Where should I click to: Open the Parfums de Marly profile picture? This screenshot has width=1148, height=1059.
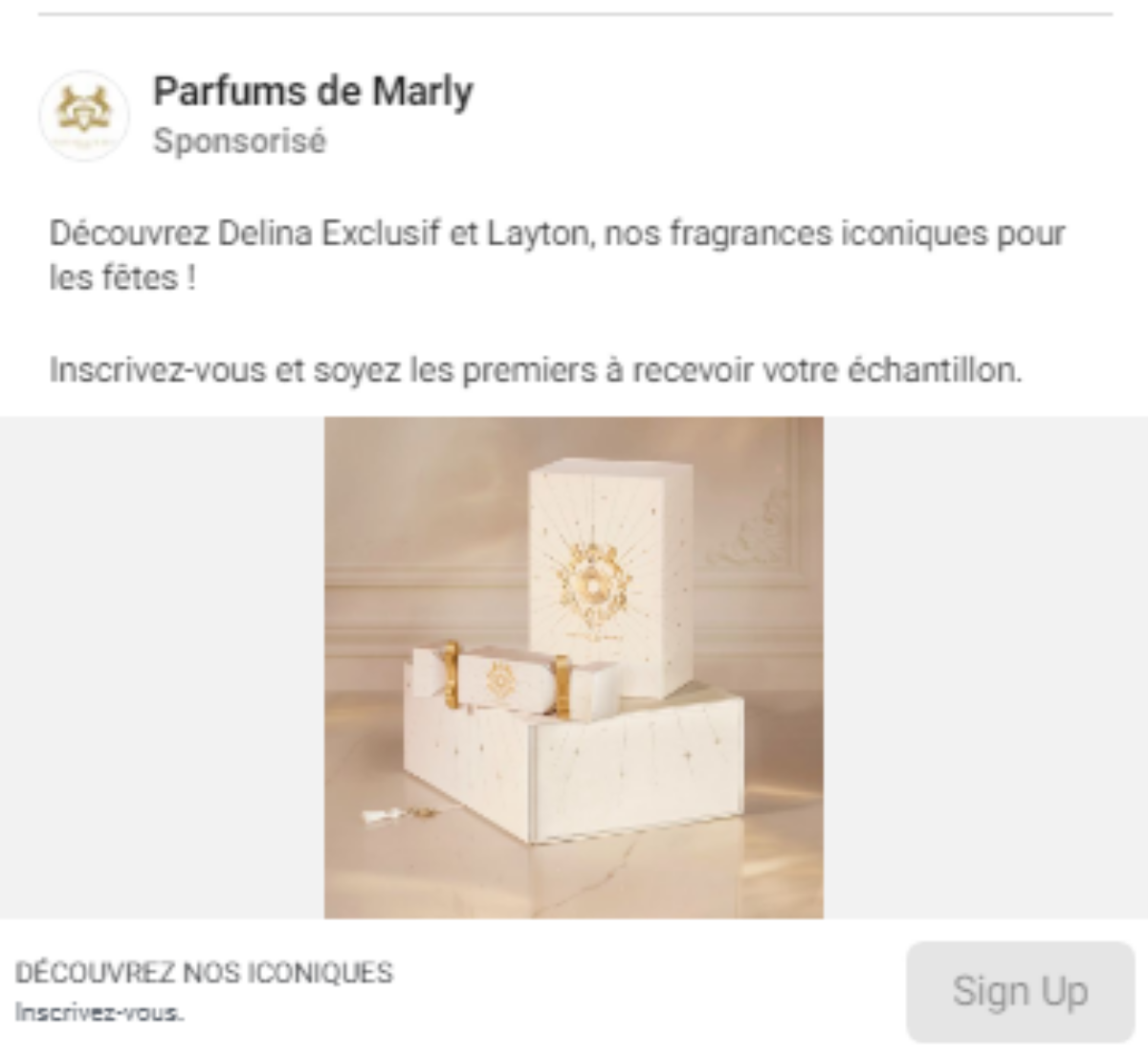84,116
